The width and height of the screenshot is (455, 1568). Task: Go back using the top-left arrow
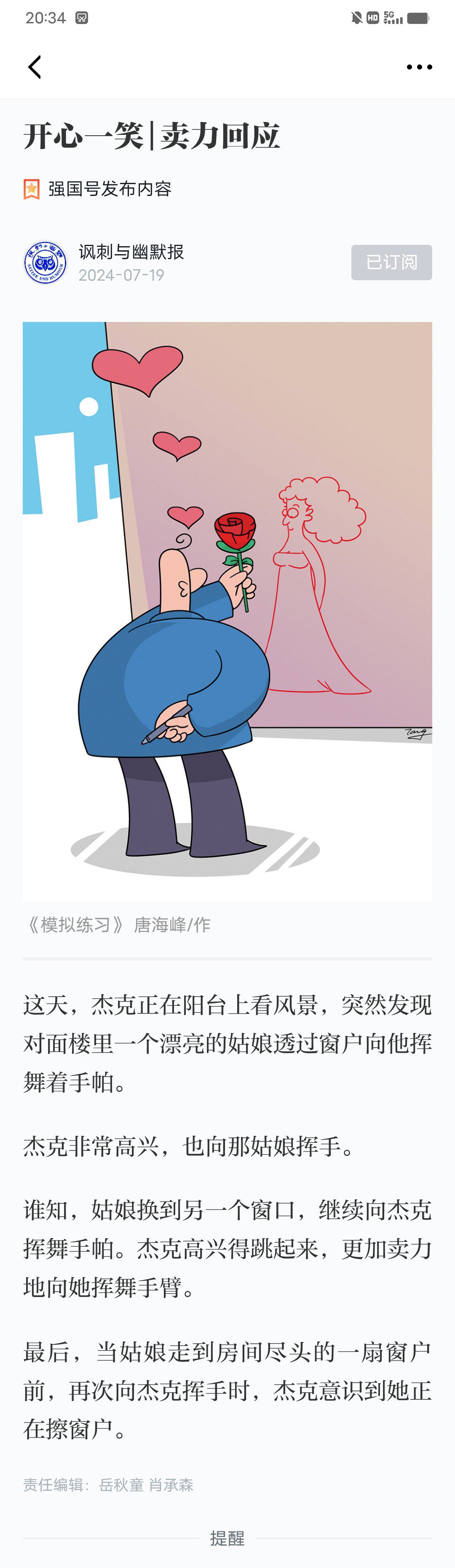click(x=35, y=67)
